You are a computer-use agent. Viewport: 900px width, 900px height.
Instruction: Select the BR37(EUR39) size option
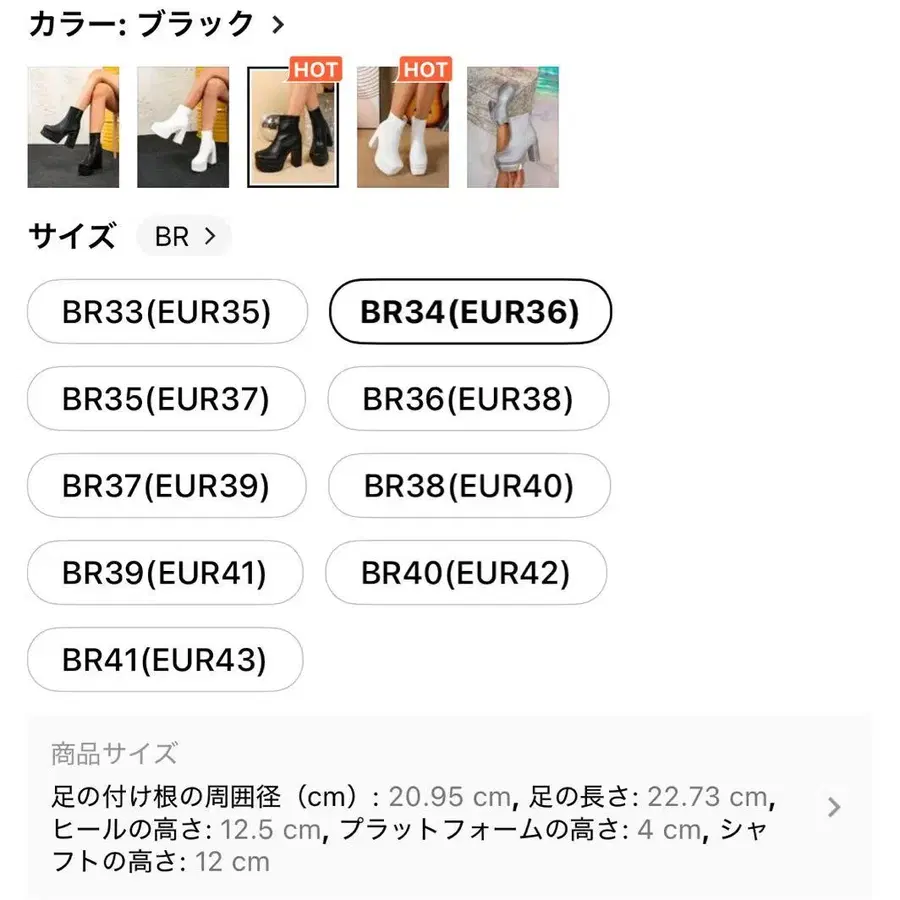point(166,486)
